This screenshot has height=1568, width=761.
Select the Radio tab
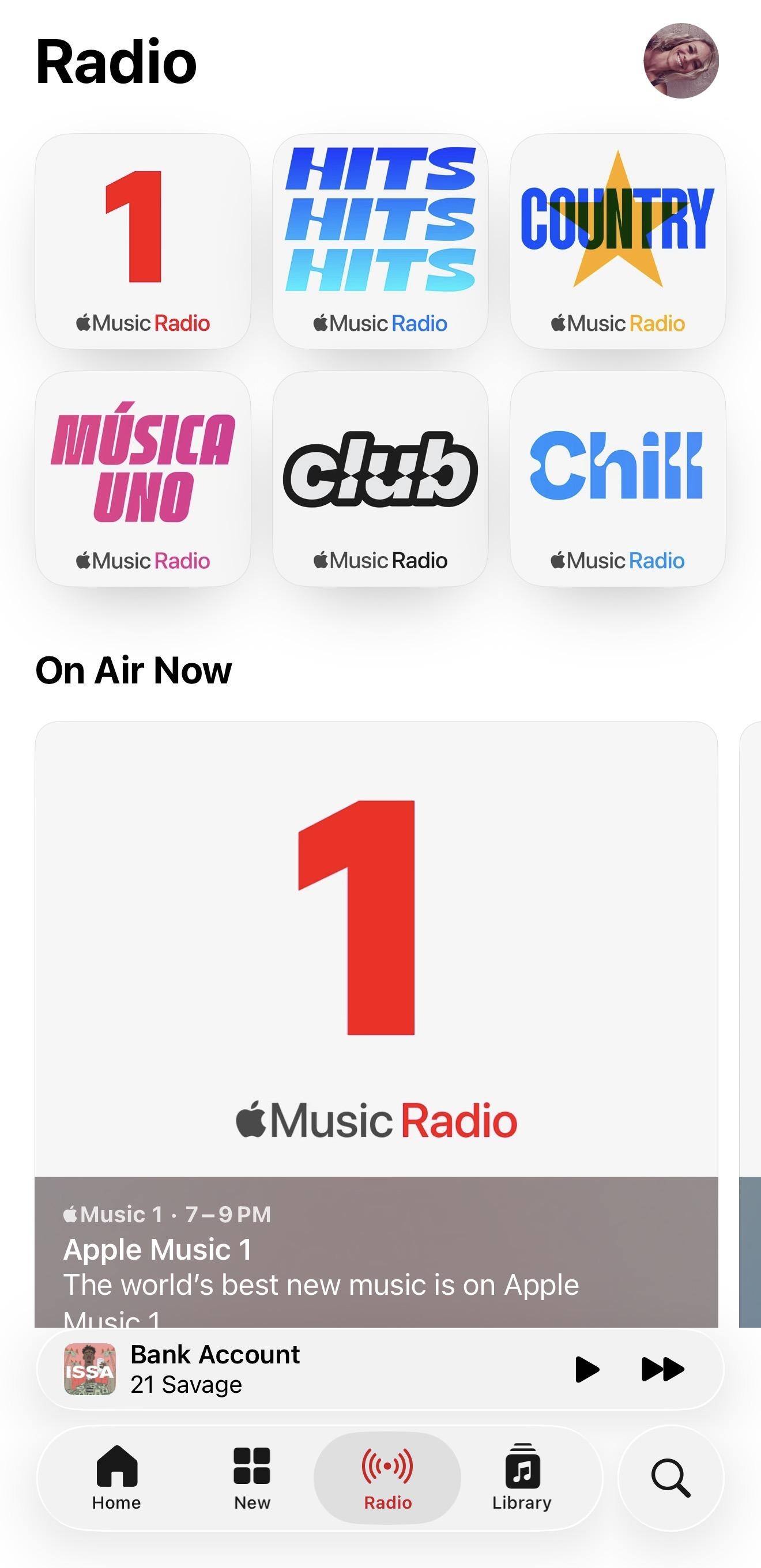tap(387, 1478)
